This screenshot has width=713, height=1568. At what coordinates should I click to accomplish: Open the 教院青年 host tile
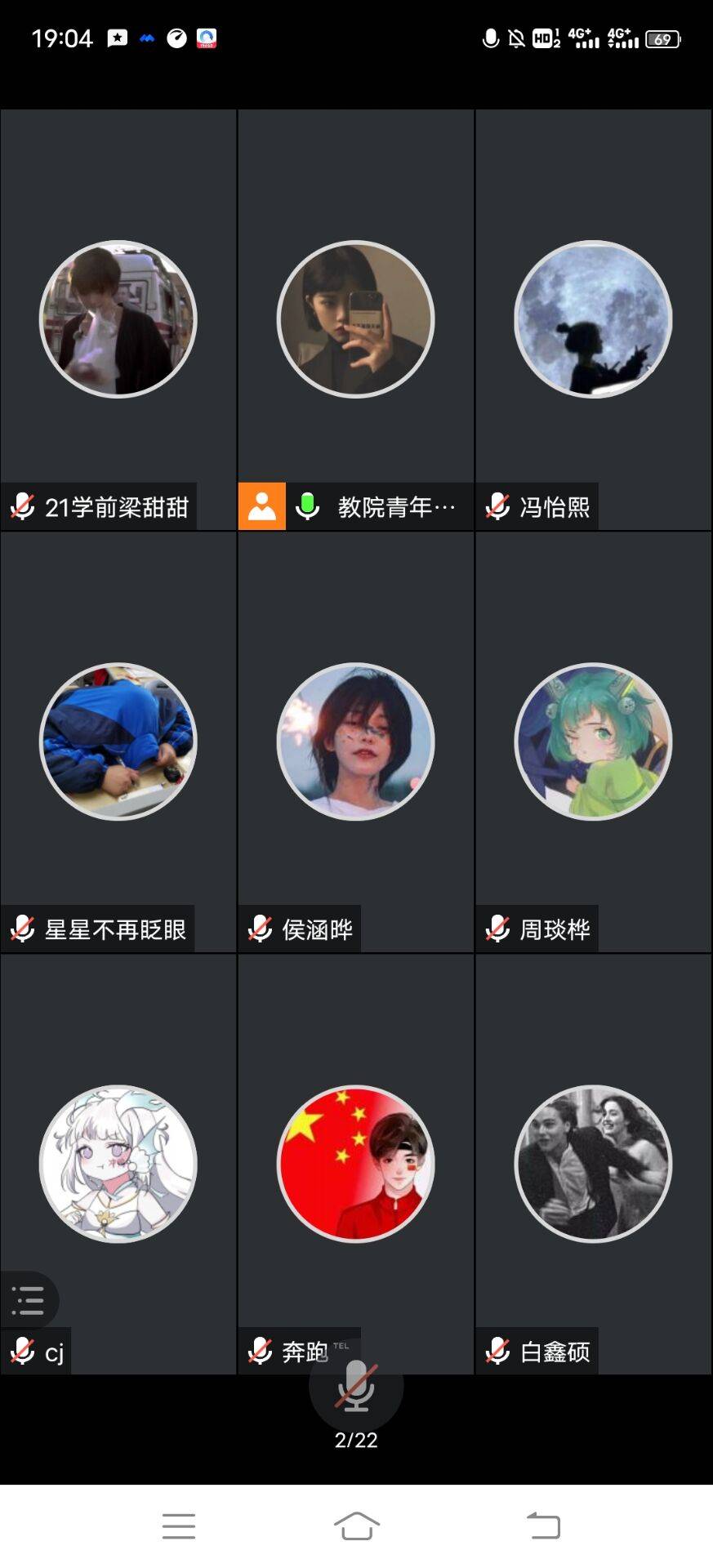point(356,319)
